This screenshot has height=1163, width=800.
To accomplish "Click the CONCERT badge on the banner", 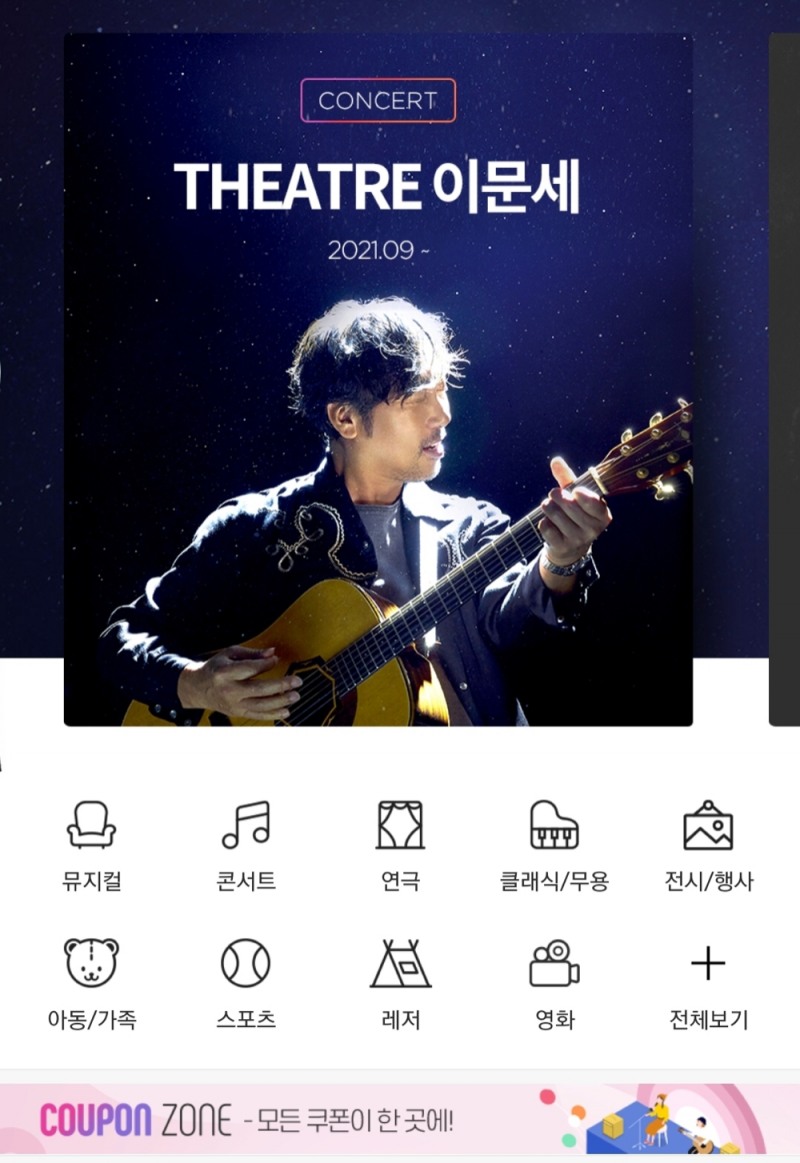I will pos(378,100).
